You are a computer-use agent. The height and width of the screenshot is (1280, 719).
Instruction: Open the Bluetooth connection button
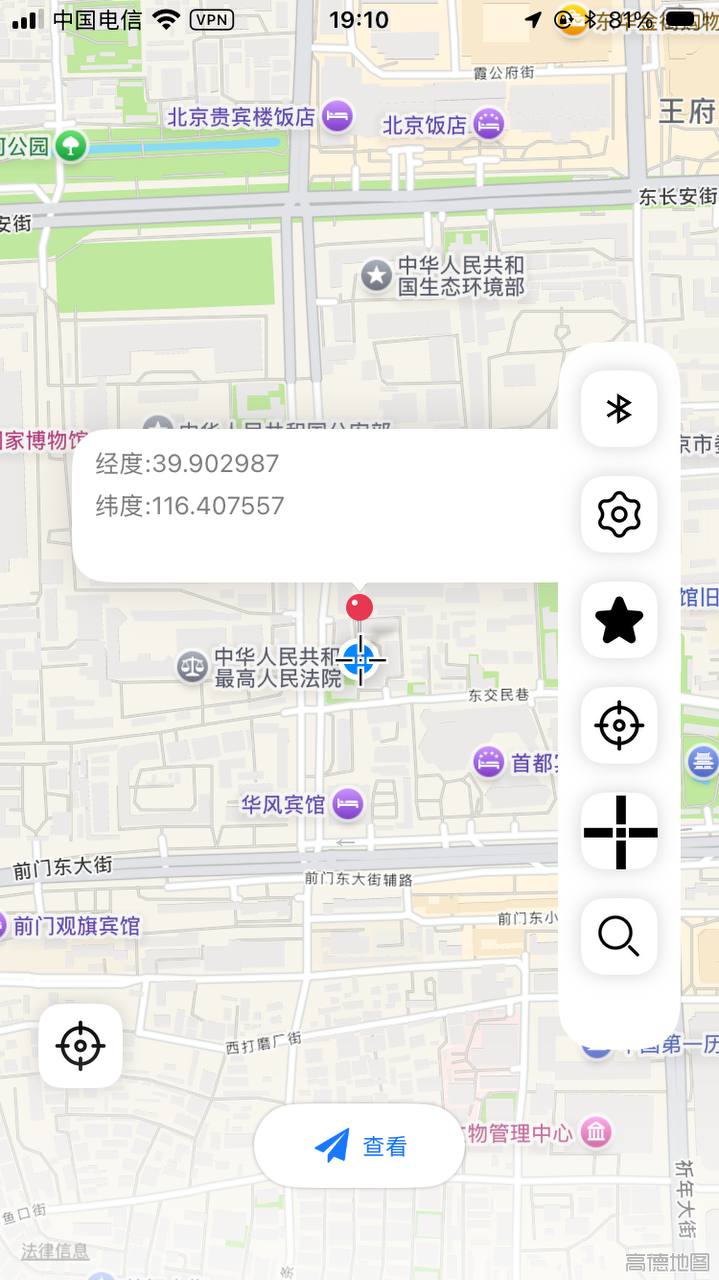coord(619,409)
